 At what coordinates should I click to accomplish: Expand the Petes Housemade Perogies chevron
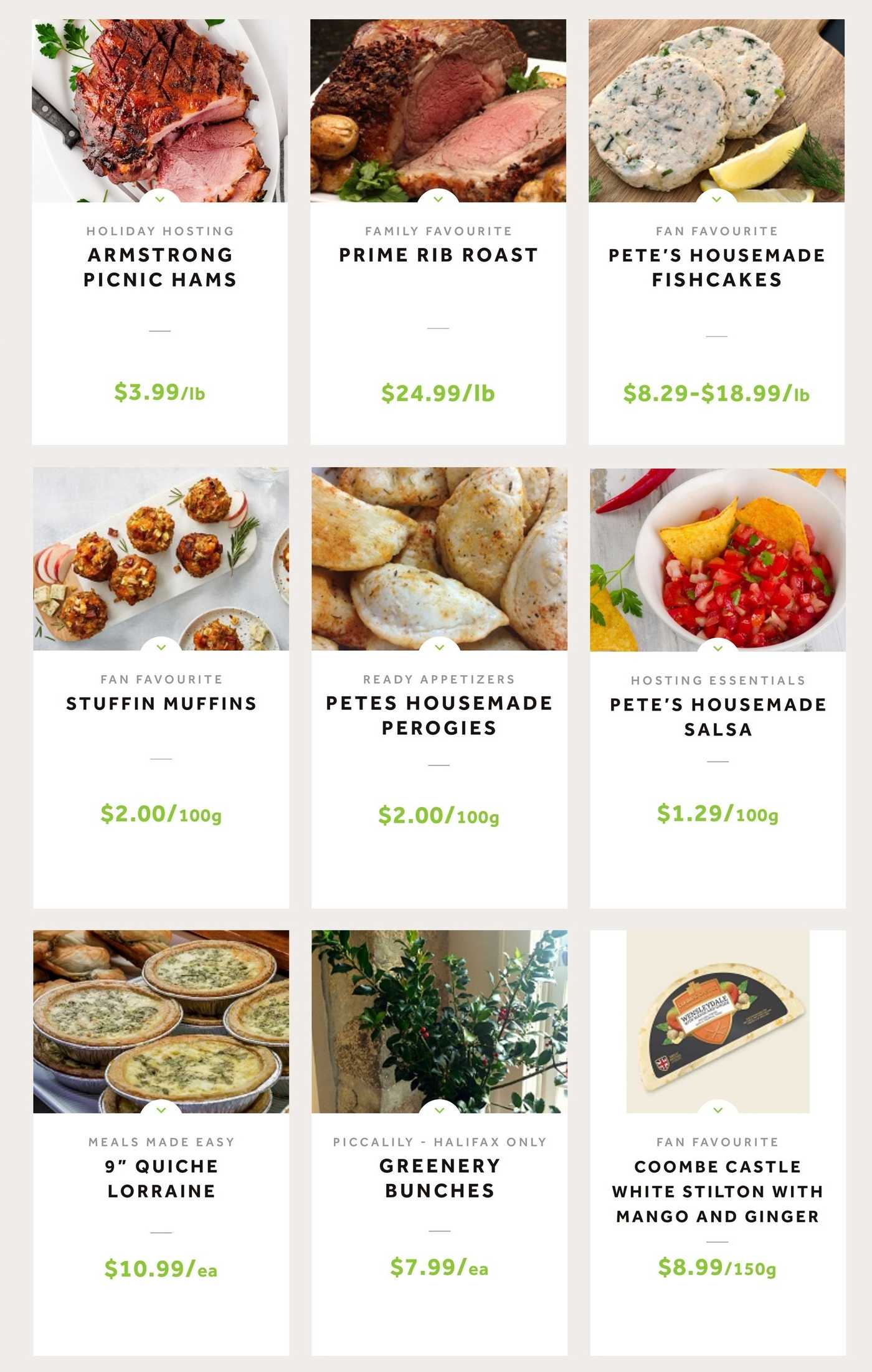pos(439,648)
